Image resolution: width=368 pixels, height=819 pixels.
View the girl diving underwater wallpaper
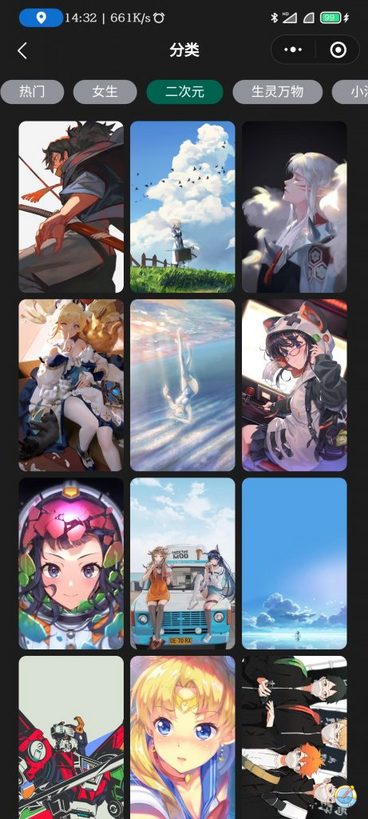[183, 385]
